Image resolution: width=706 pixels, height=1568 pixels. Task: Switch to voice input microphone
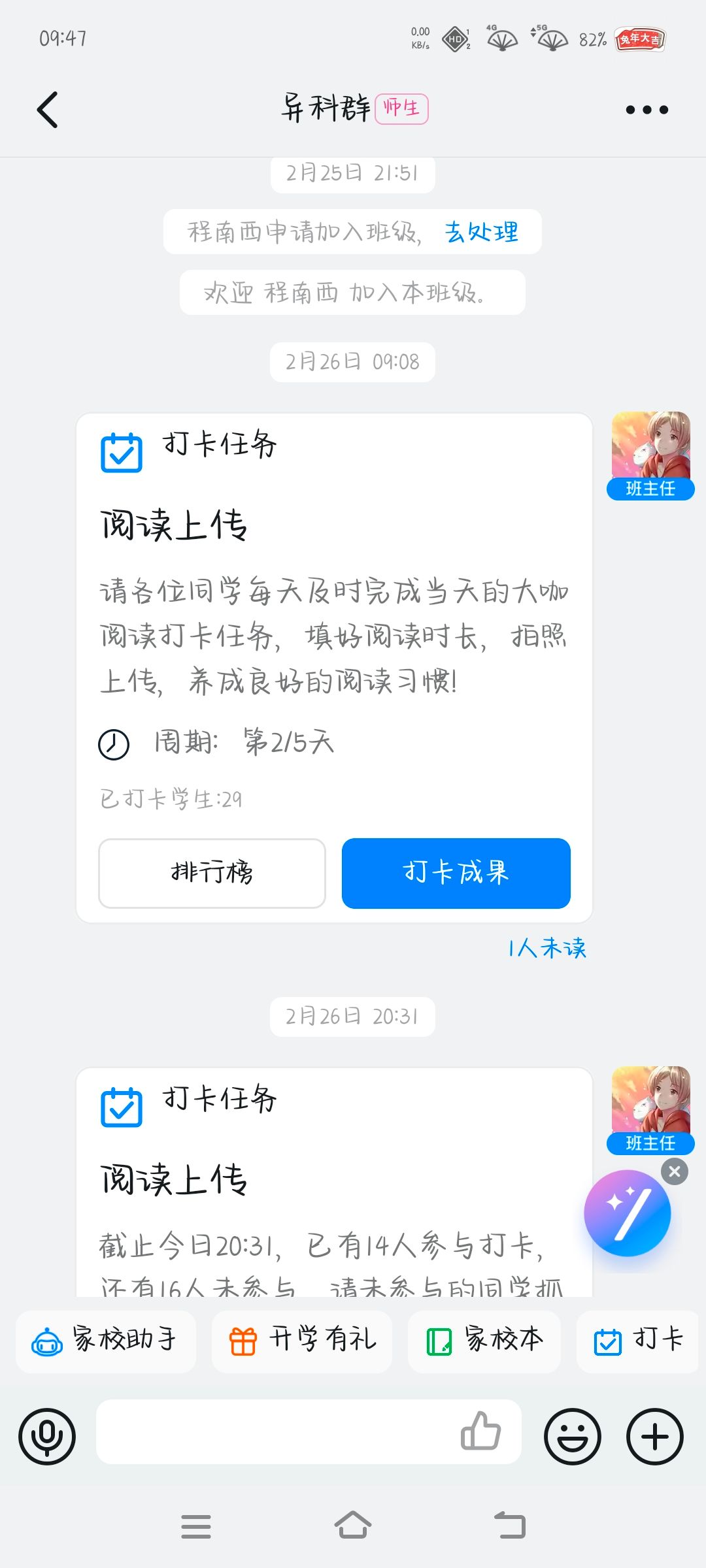[x=47, y=1437]
